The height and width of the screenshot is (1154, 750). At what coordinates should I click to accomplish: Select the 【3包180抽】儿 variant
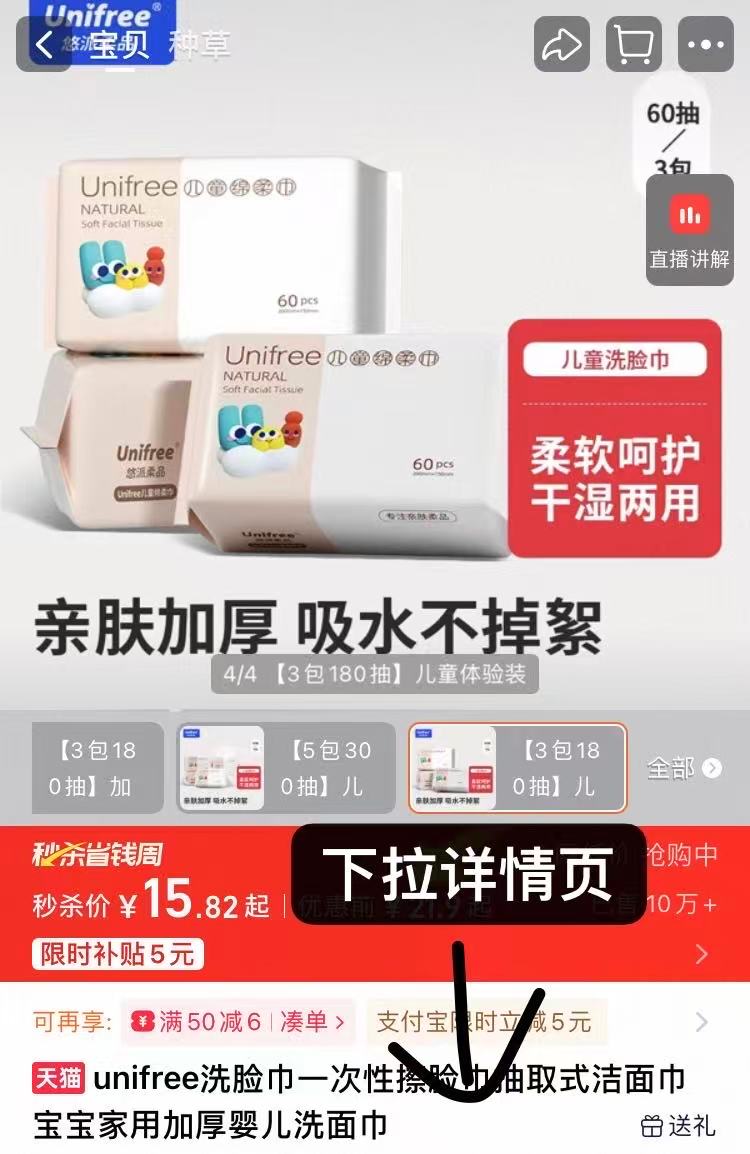(x=517, y=768)
